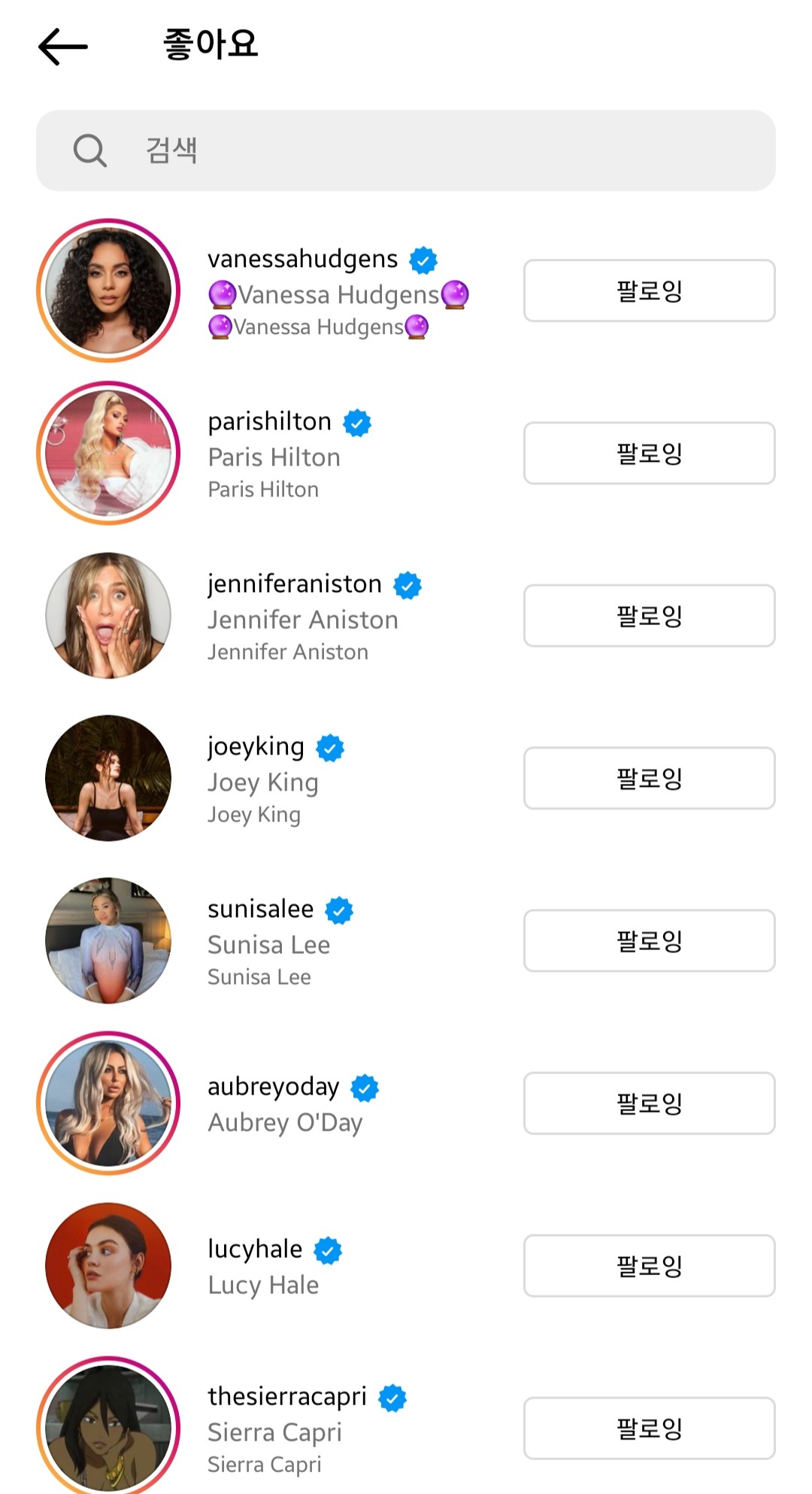This screenshot has height=1494, width=812.
Task: Tap 팔로잉 button next to sunisalee
Action: [x=649, y=941]
